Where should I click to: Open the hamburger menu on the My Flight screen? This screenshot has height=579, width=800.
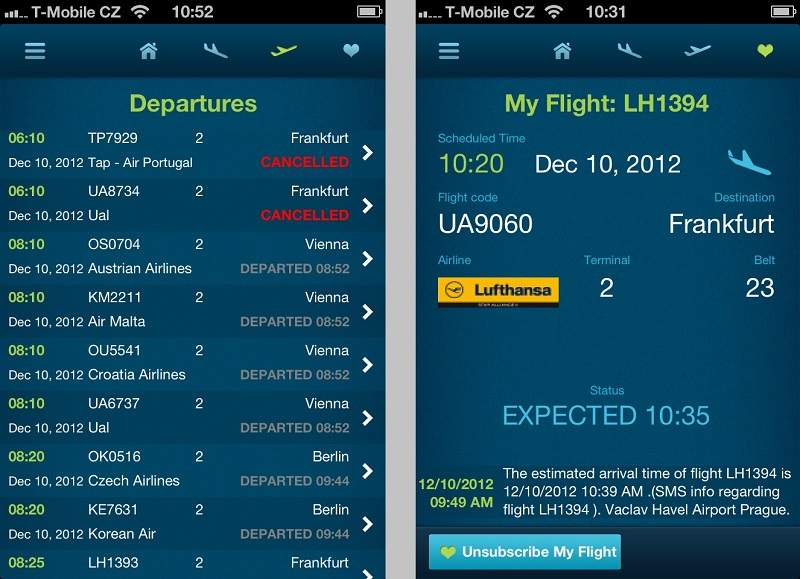click(x=449, y=50)
